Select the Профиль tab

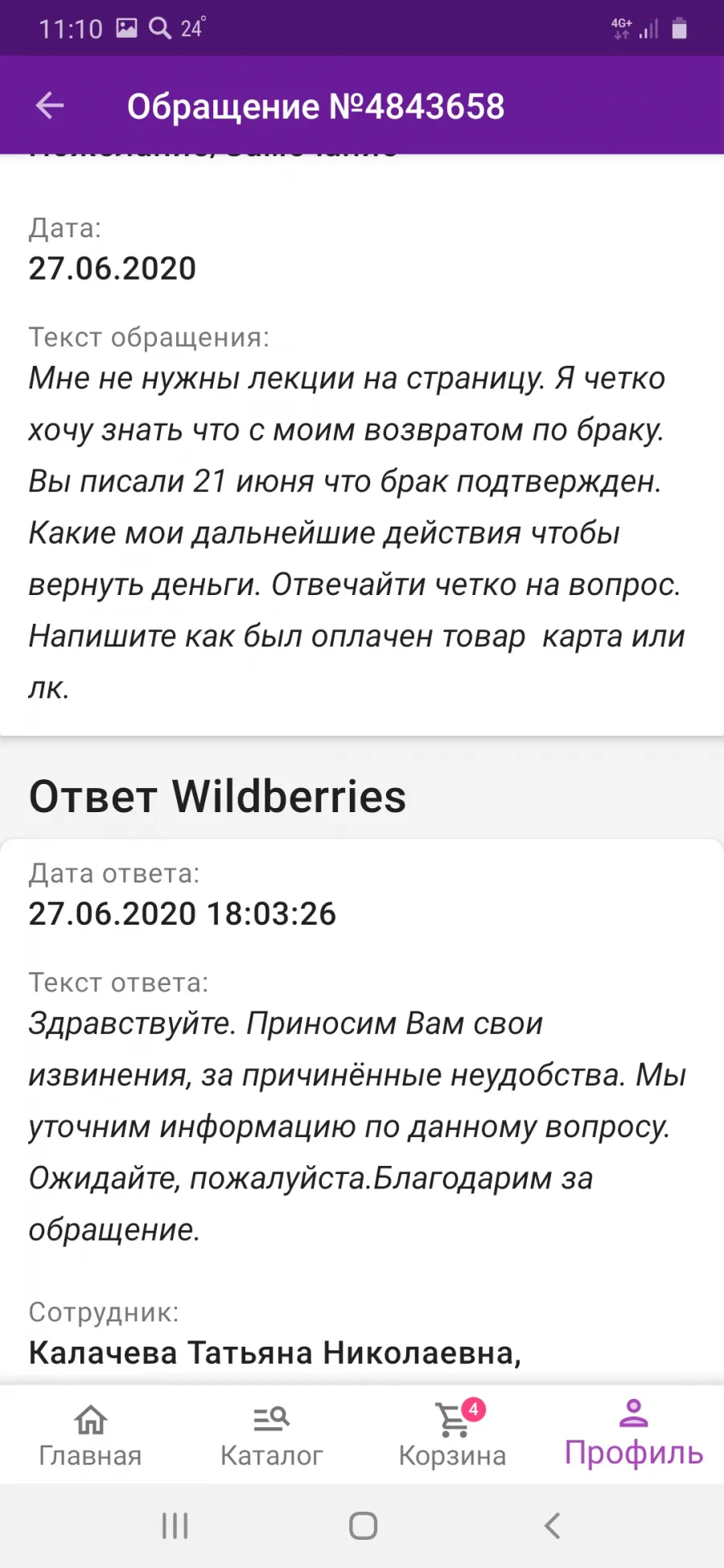(x=634, y=1434)
